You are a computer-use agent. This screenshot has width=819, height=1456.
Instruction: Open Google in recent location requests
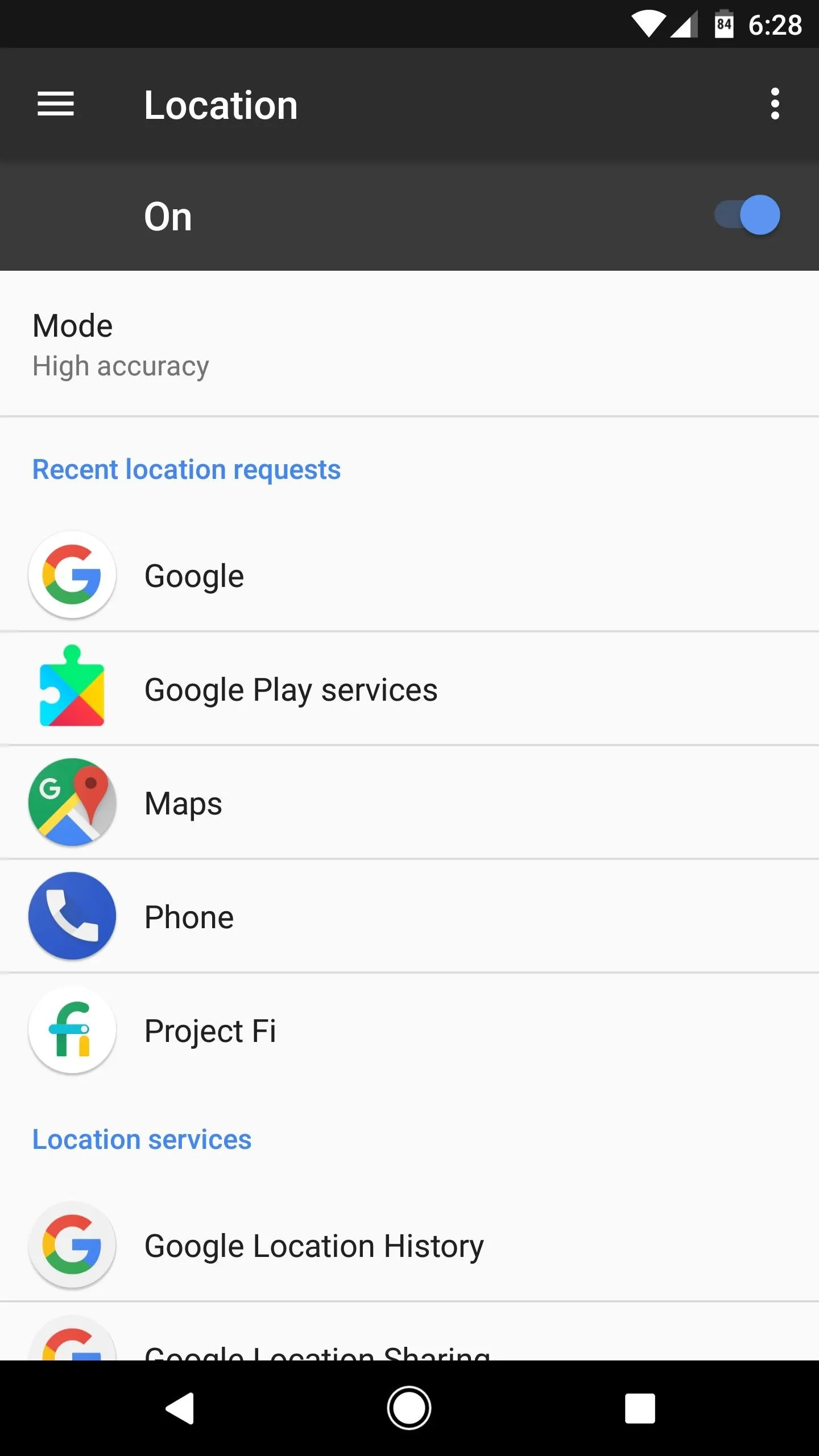[x=409, y=575]
